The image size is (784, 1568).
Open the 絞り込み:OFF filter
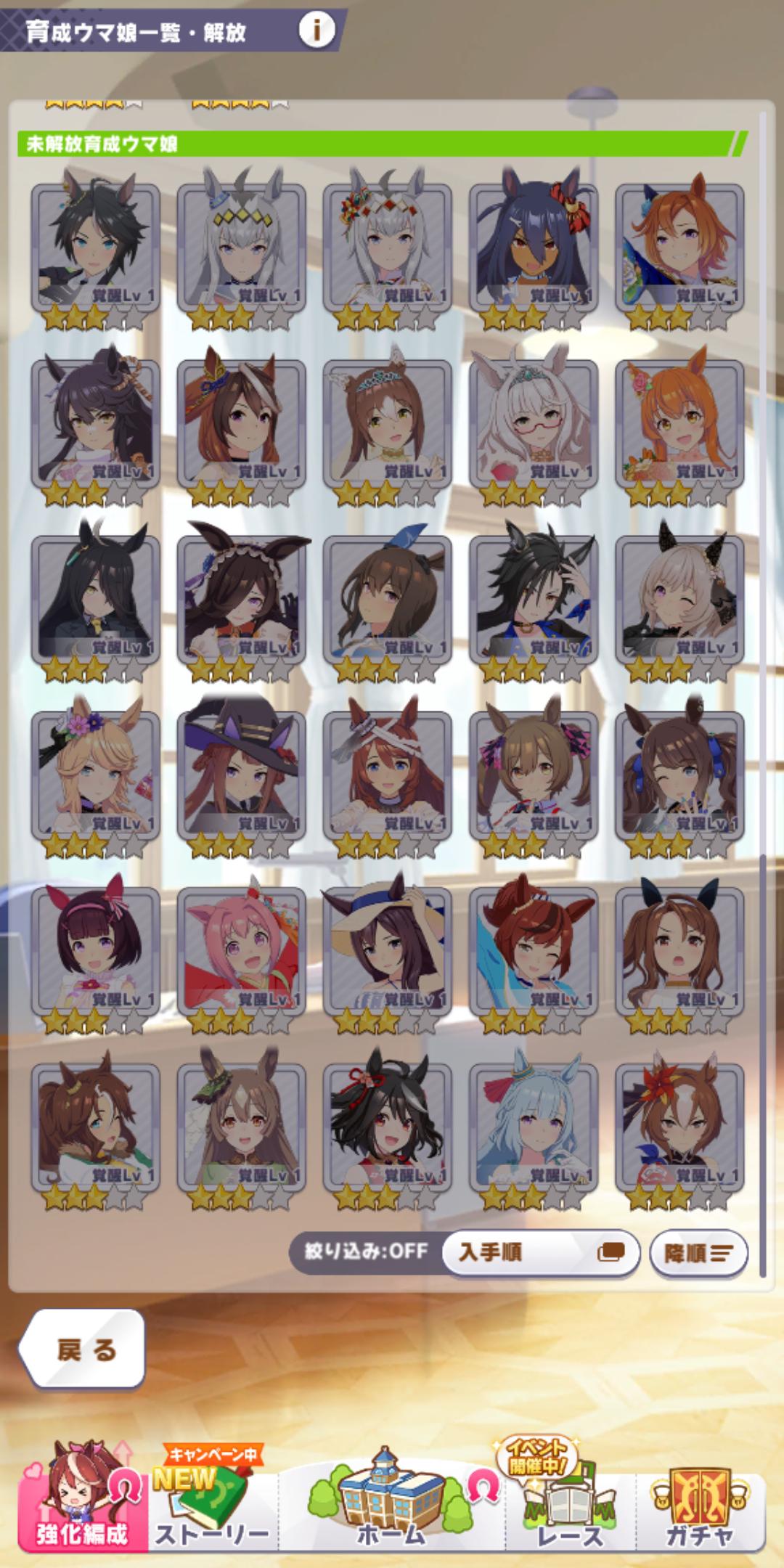(x=366, y=1251)
